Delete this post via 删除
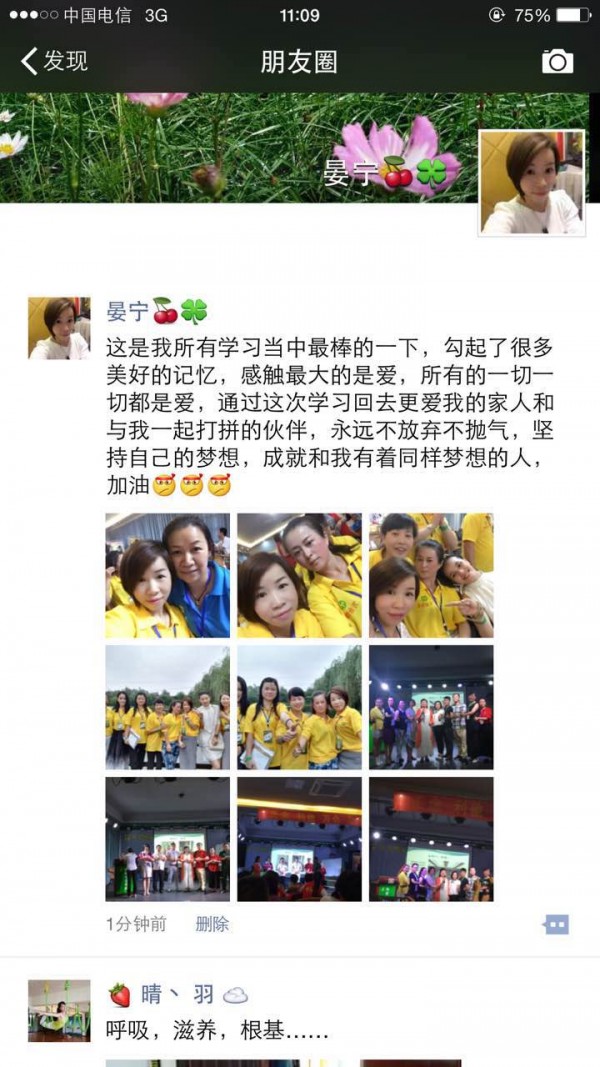Viewport: 600px width, 1067px height. click(212, 924)
